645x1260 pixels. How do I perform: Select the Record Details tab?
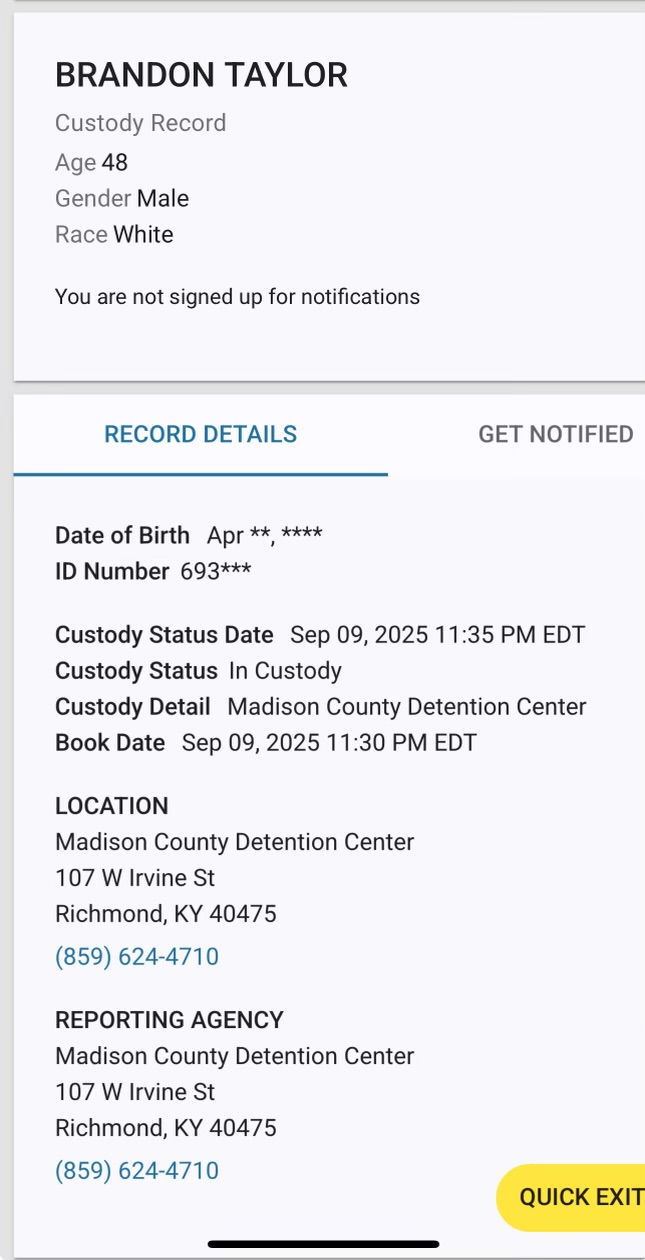(201, 434)
